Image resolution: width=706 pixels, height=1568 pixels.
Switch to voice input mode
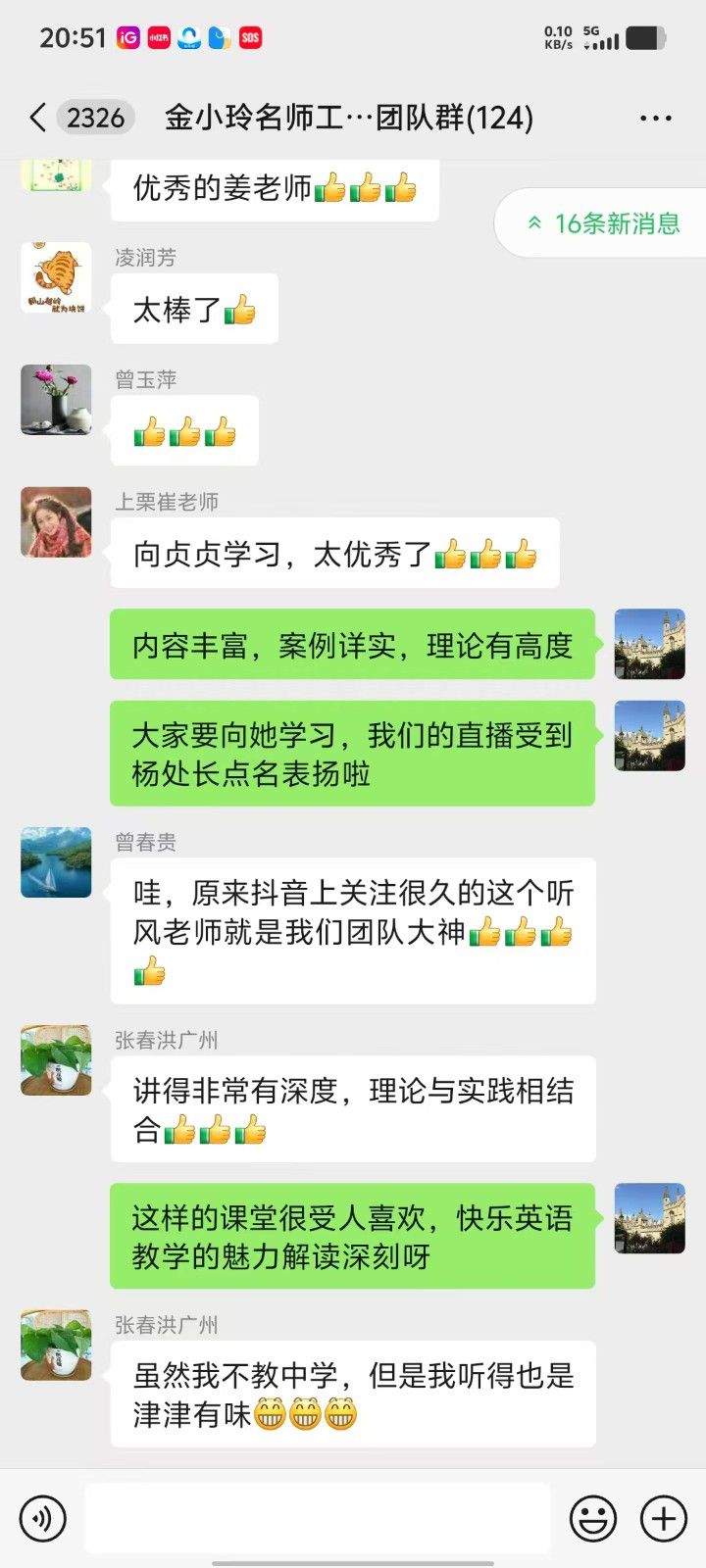pos(42,1518)
